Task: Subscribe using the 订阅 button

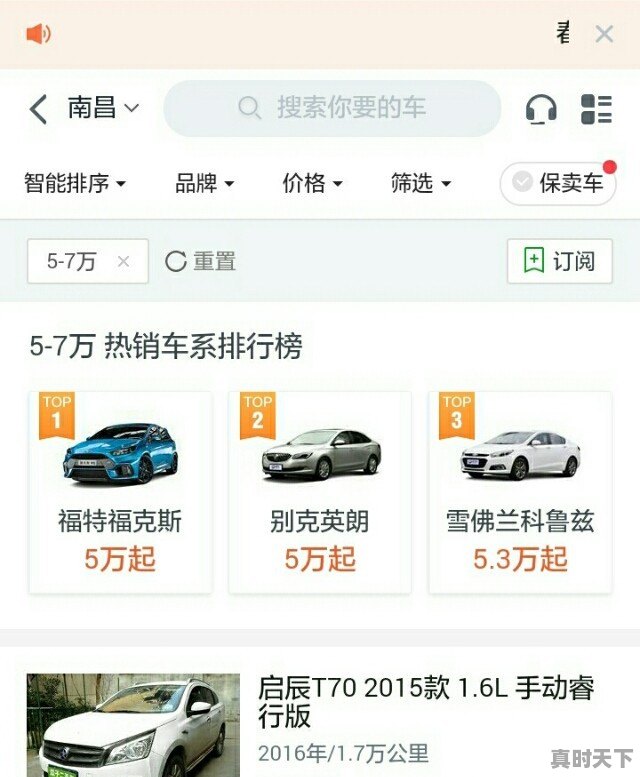Action: pos(559,262)
